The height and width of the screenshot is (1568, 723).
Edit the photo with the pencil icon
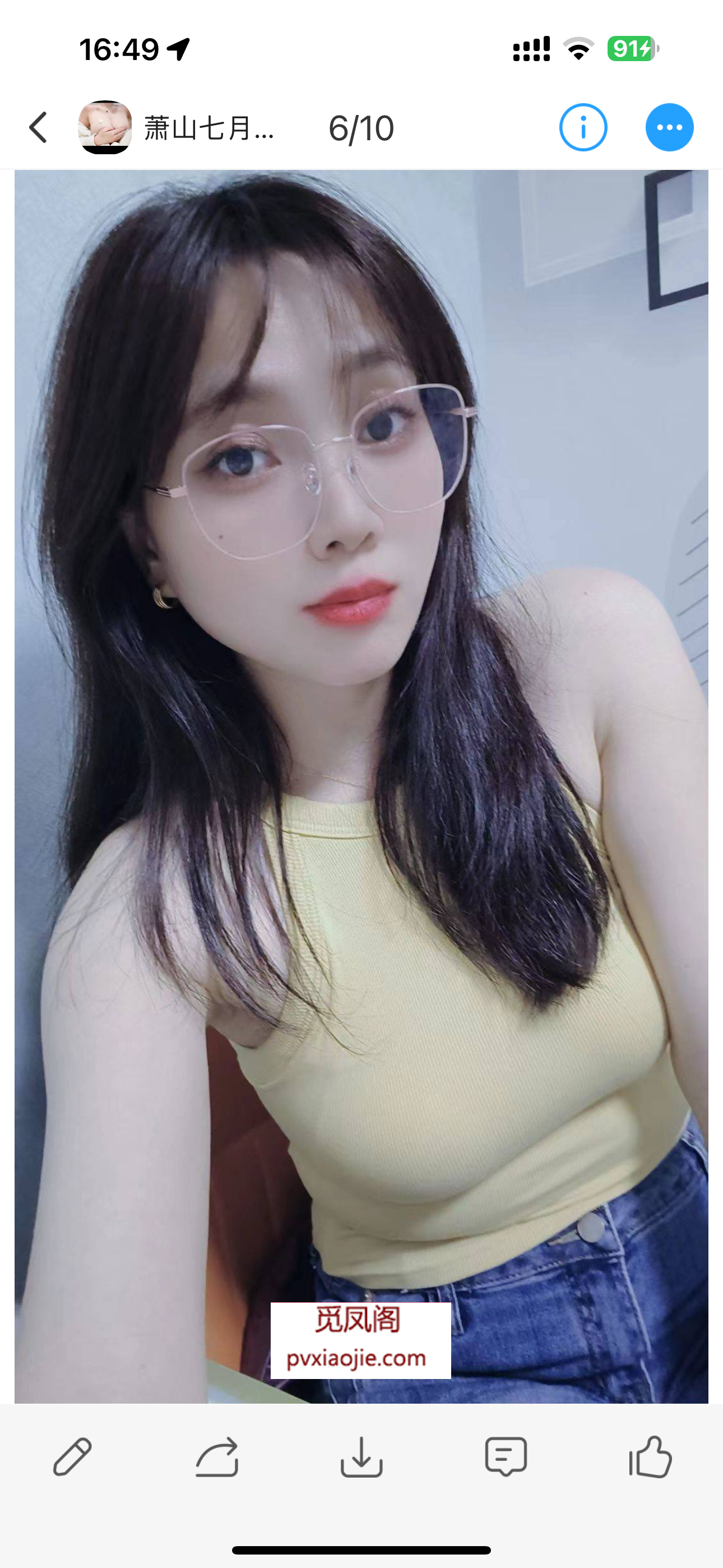coord(72,1456)
